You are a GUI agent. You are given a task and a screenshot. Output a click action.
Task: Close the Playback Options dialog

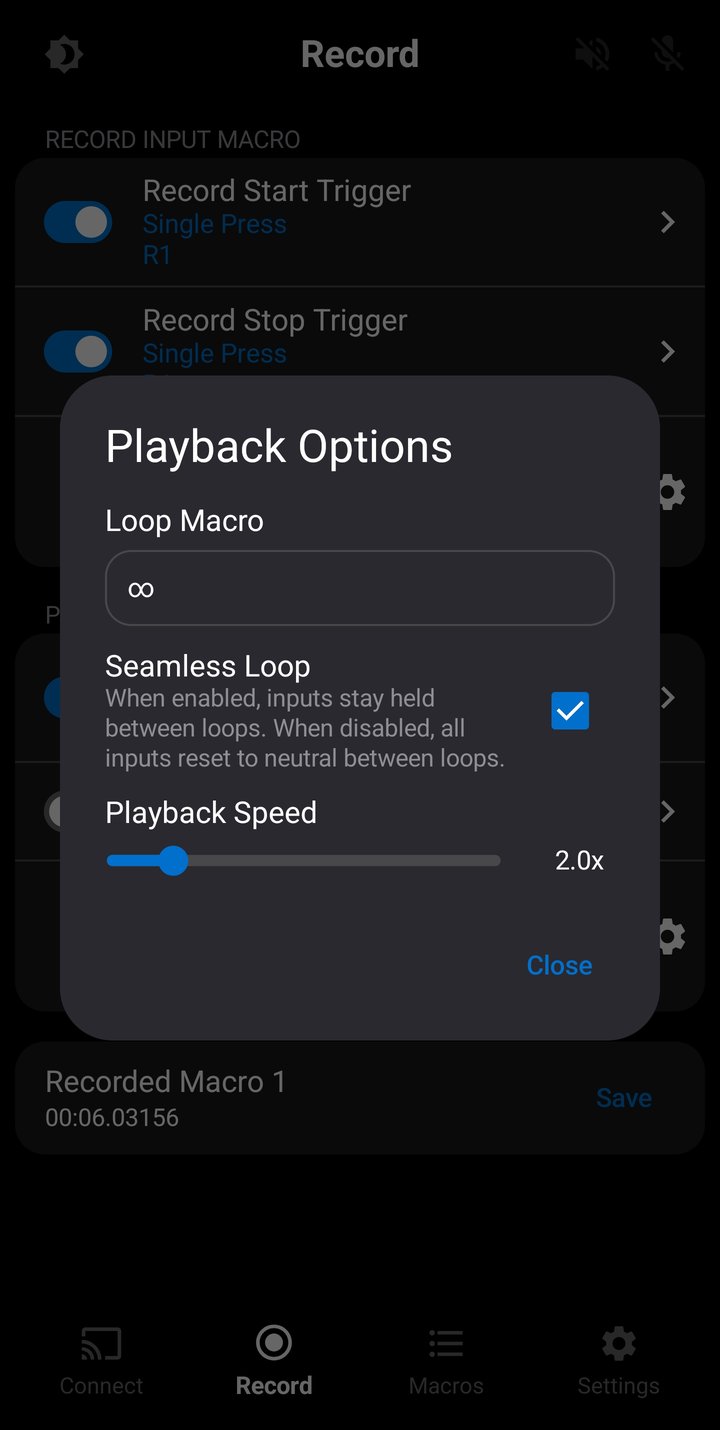(x=558, y=965)
